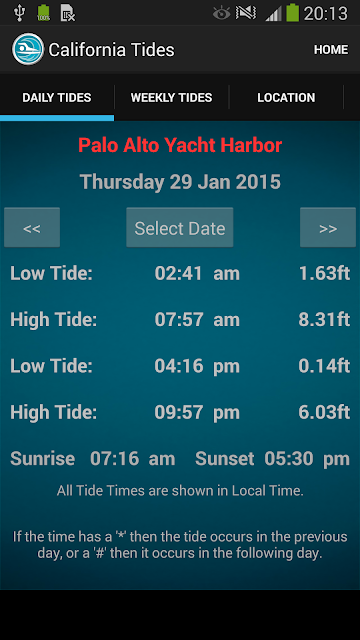Open the Location tab
Screen dimensions: 360x640
click(286, 98)
